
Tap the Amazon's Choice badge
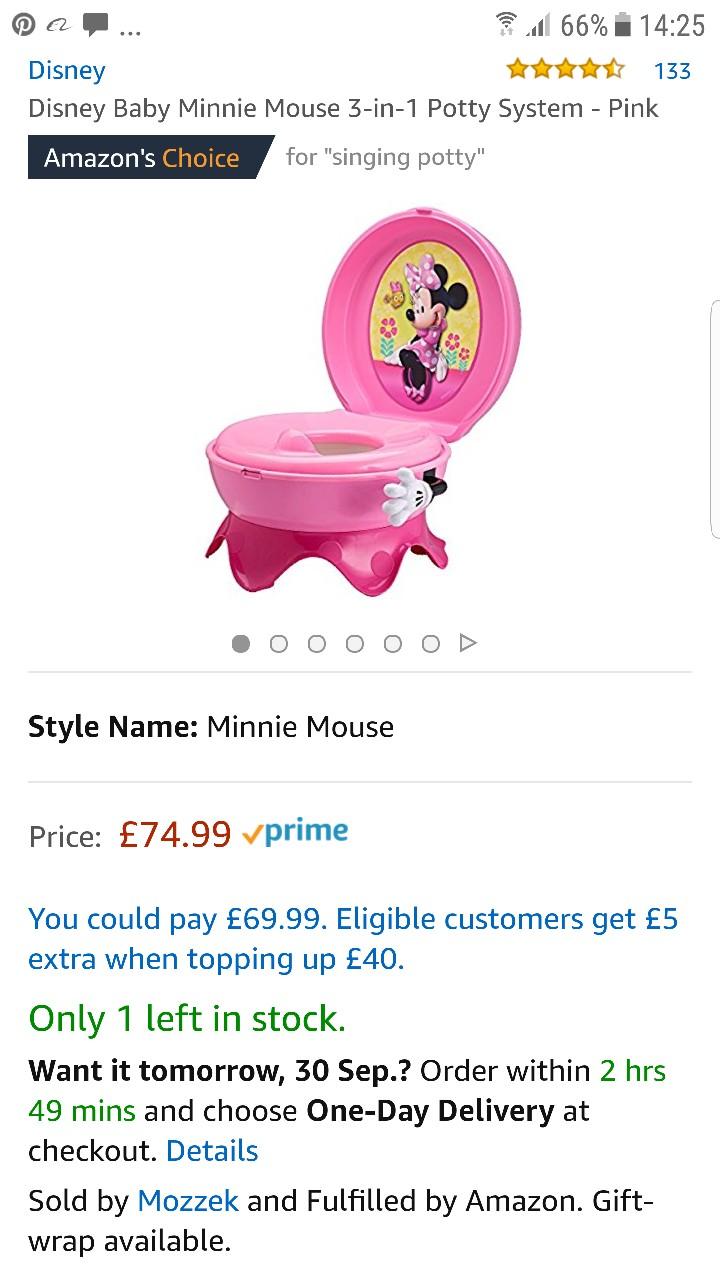141,158
